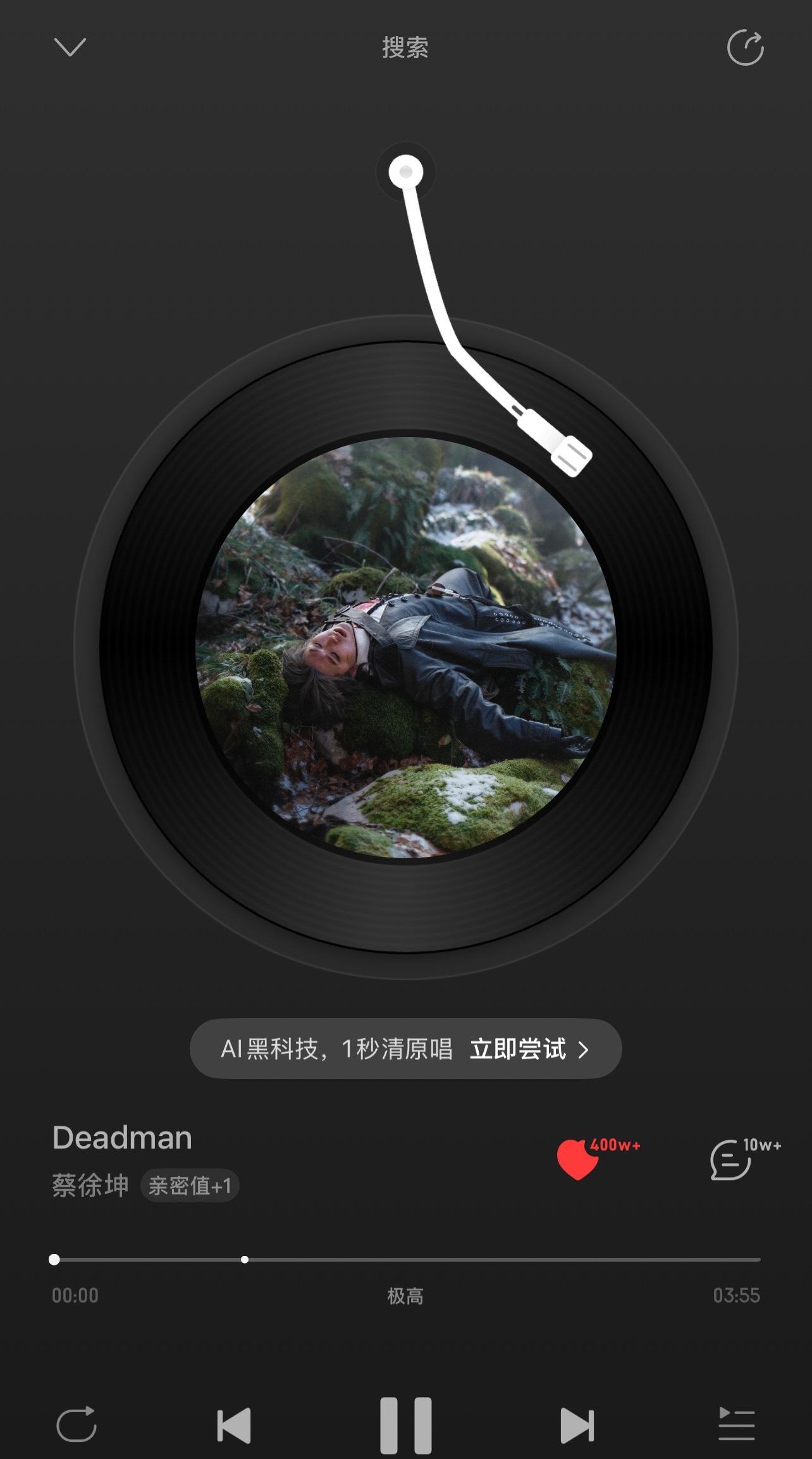Tap the 亲密值+1 badge
Screen dimensions: 812x1459
click(190, 1186)
